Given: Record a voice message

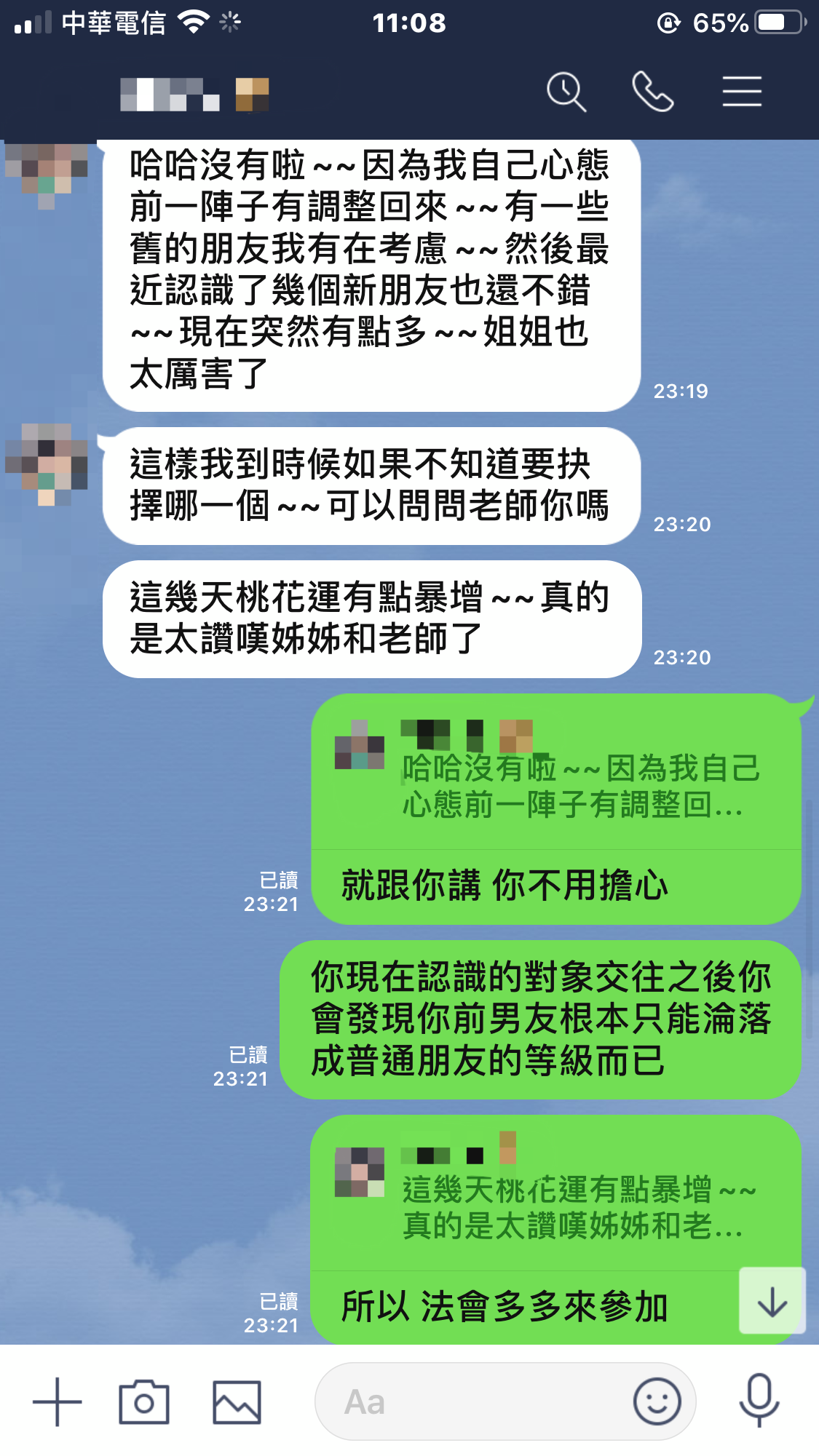Looking at the screenshot, I should click(x=759, y=1400).
